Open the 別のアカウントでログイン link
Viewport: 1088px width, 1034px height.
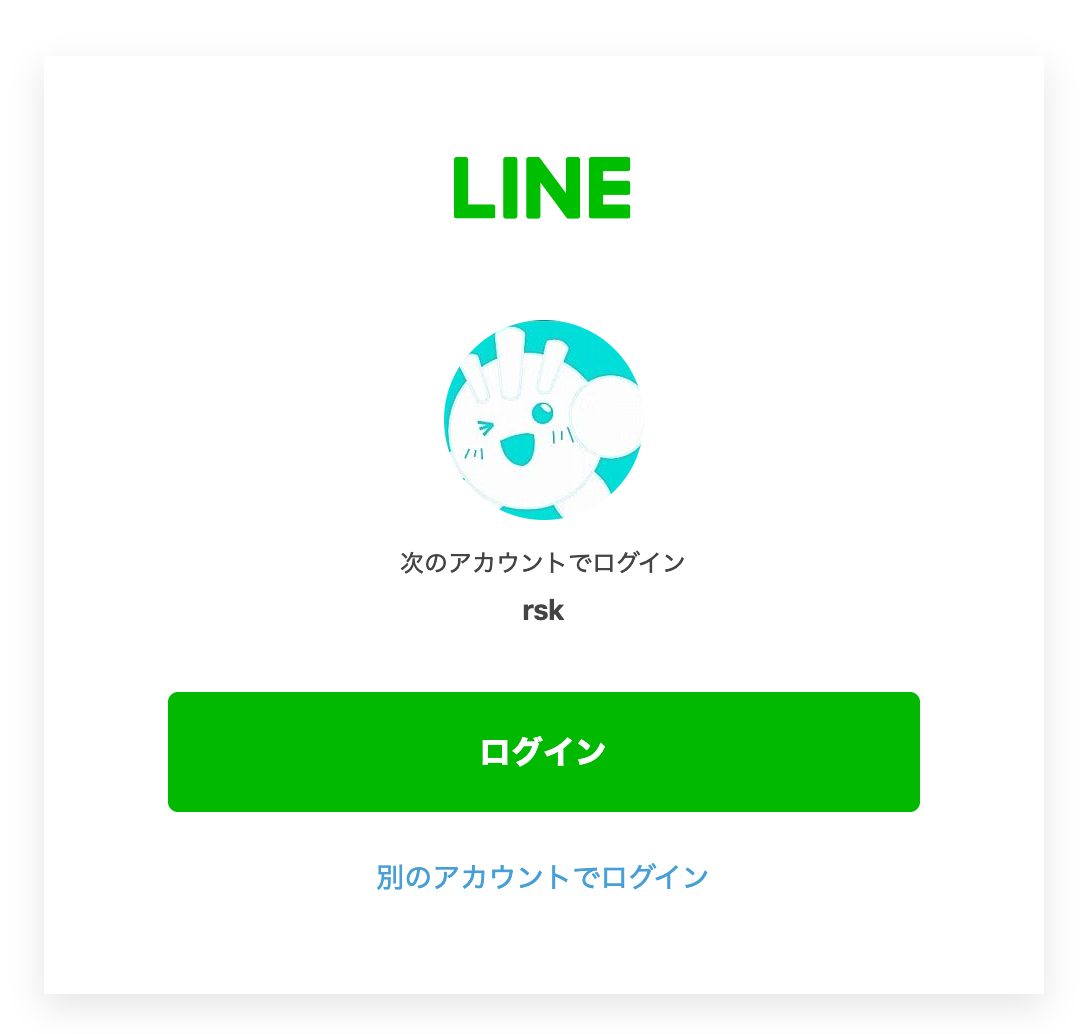pyautogui.click(x=543, y=877)
